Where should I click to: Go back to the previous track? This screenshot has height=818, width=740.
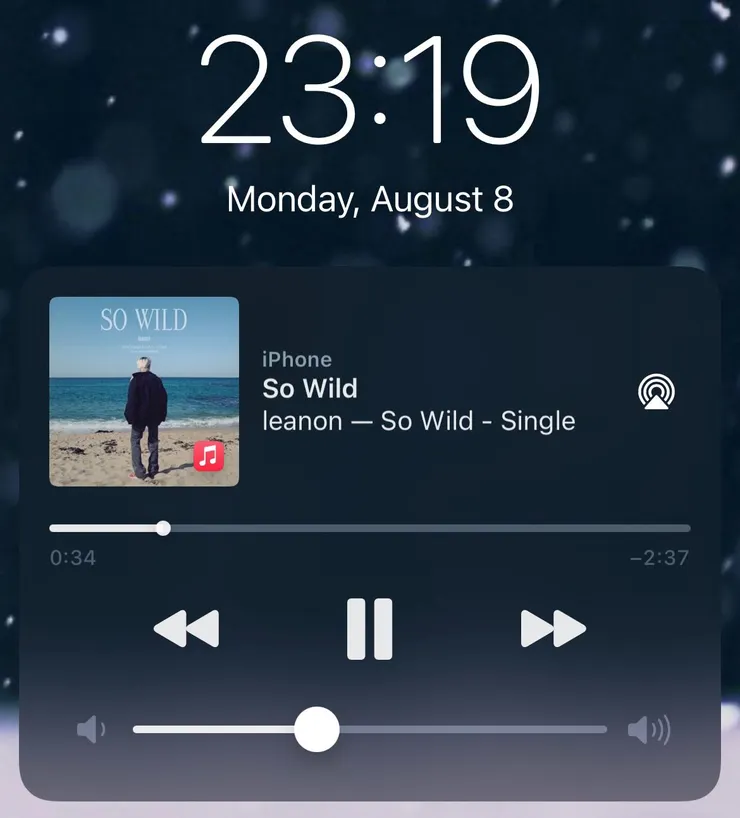186,629
